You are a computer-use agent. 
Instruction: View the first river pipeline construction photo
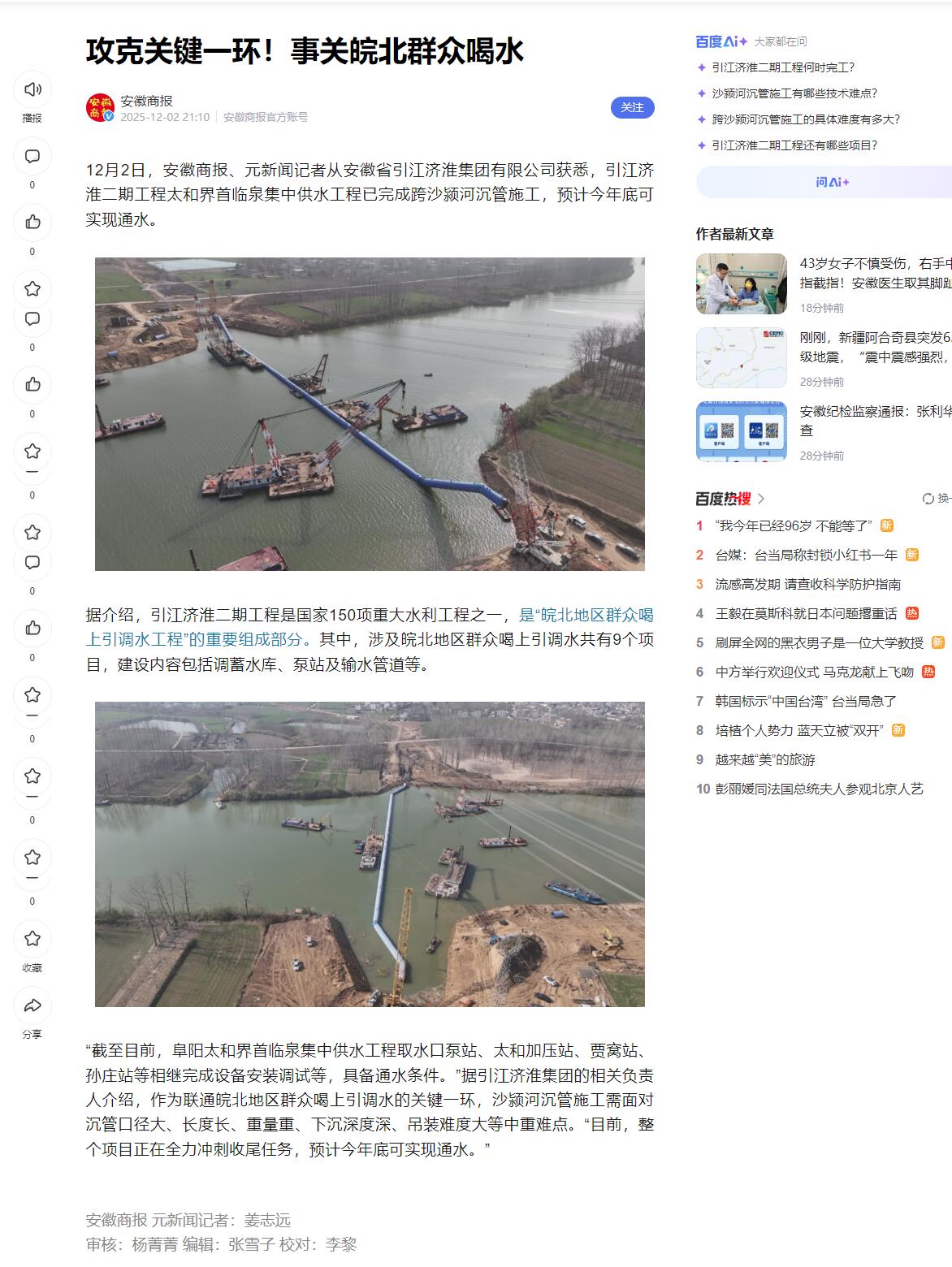[370, 414]
